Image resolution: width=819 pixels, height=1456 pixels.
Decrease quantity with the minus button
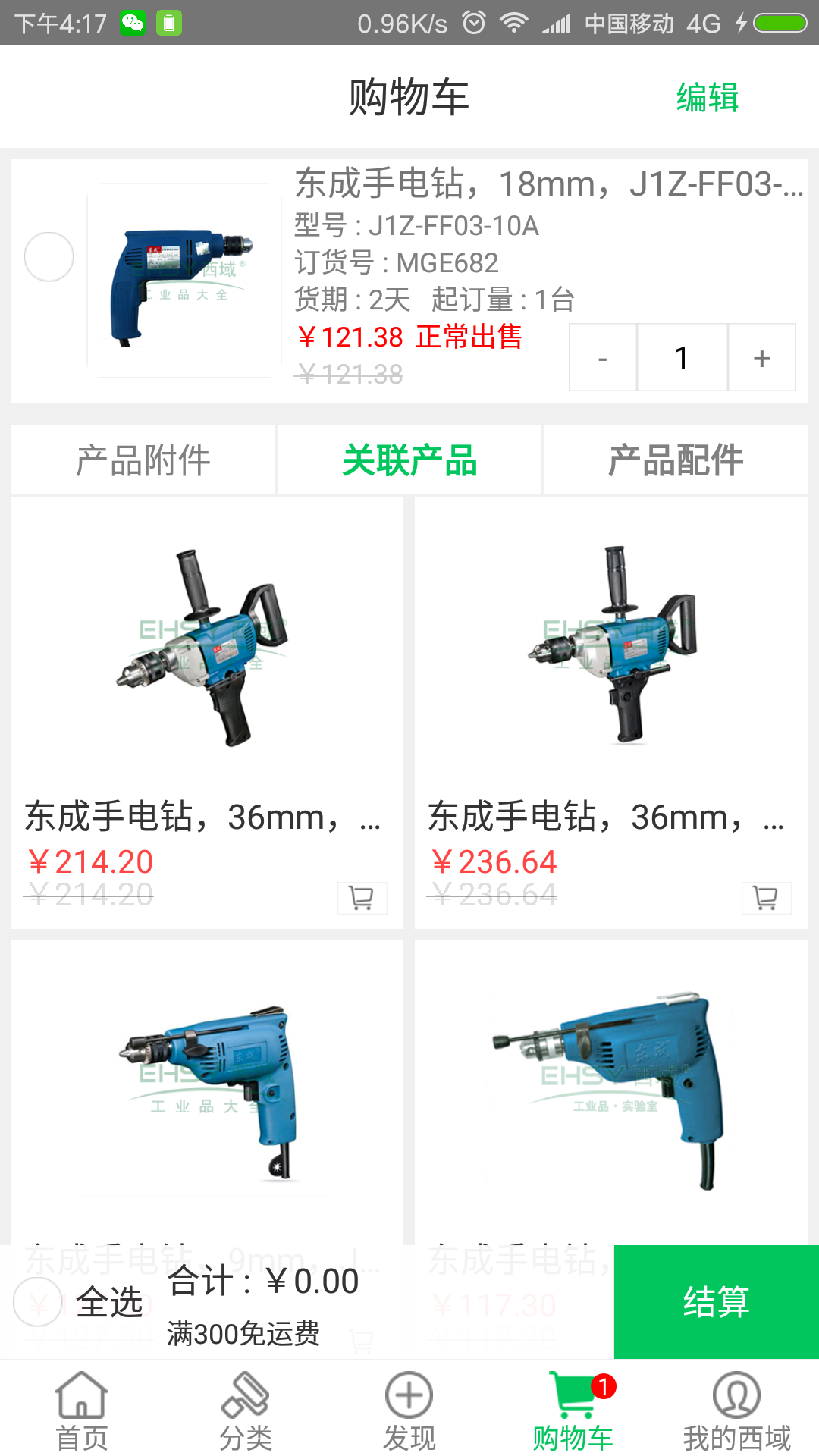602,357
